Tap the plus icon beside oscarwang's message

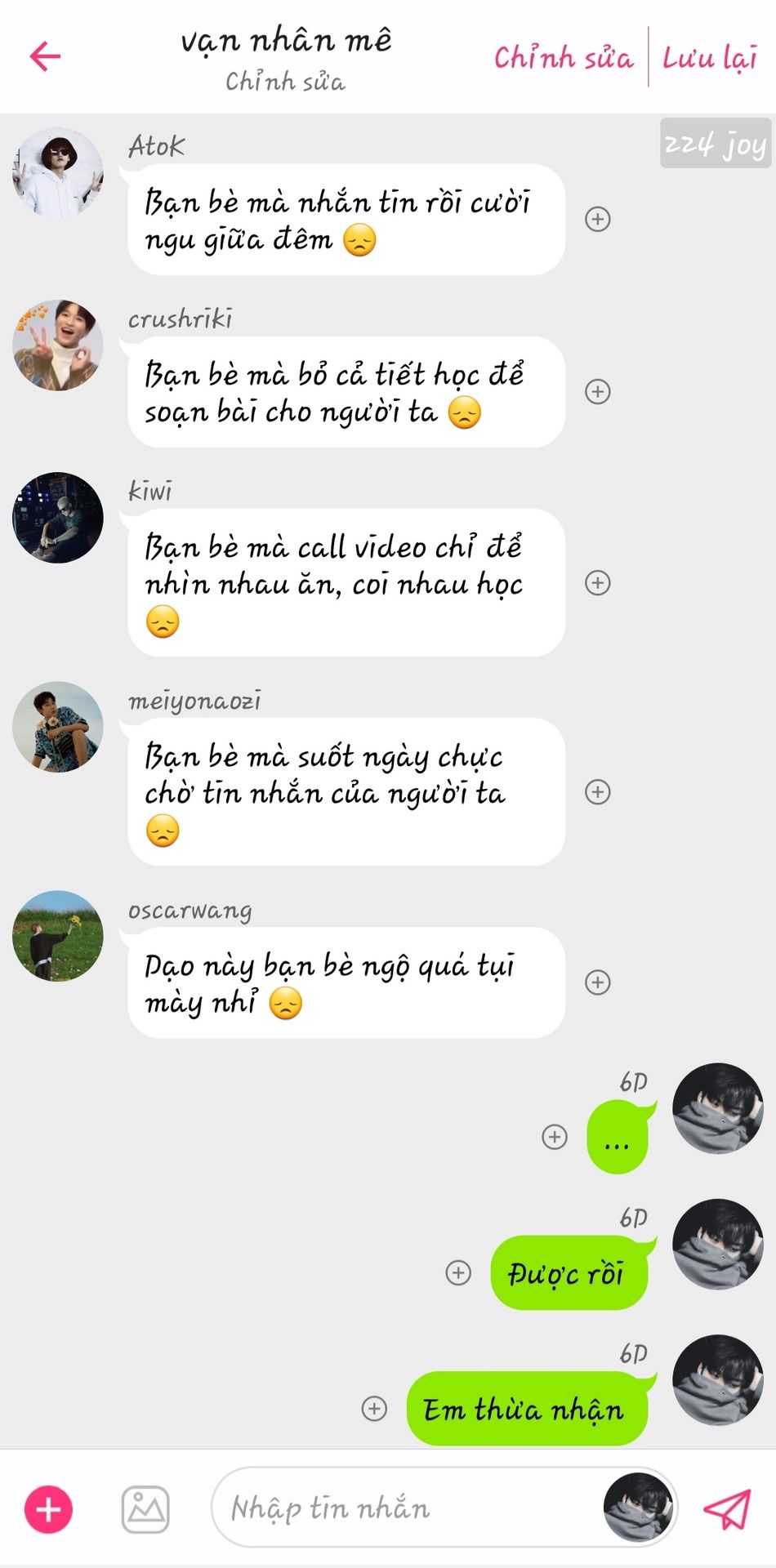pos(598,982)
